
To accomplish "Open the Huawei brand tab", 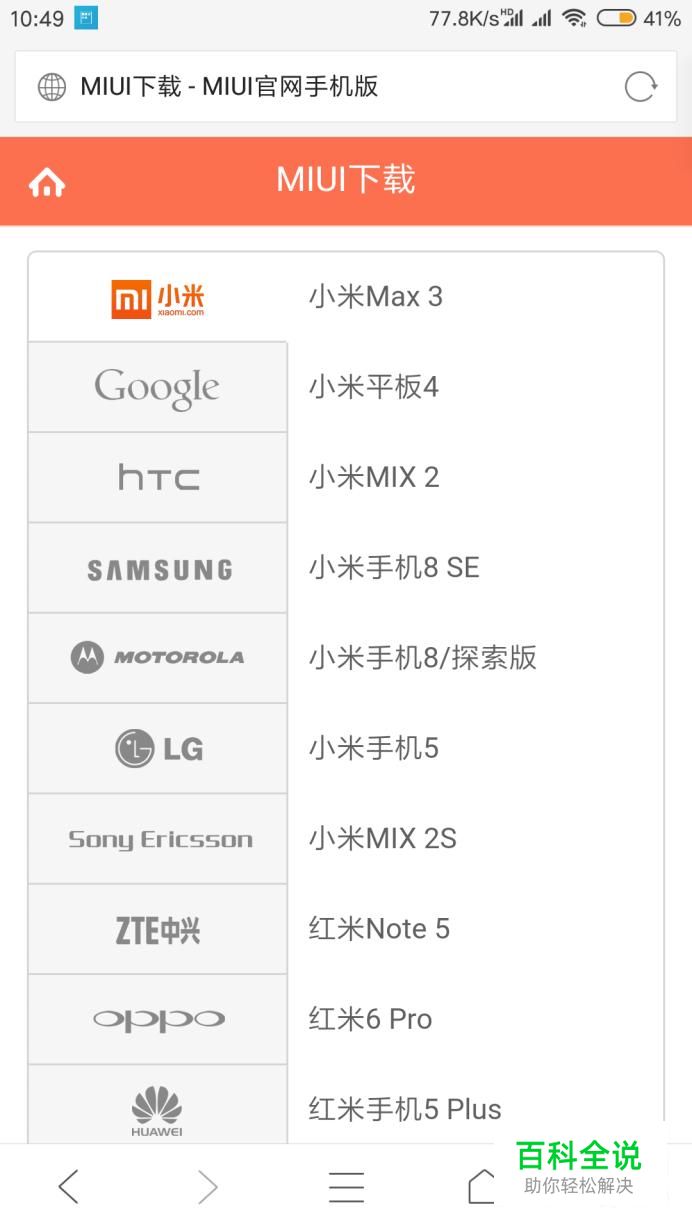I will (158, 1108).
